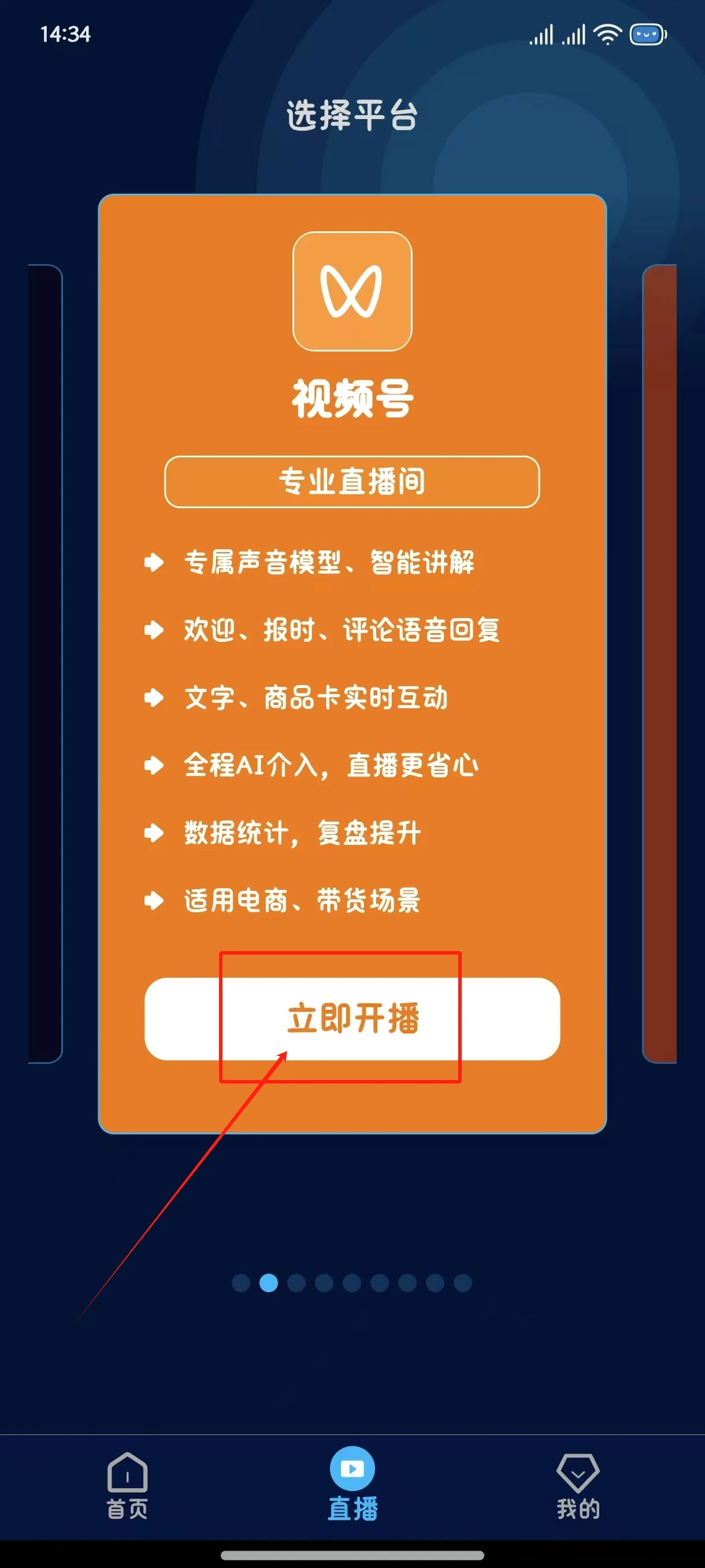
Task: Open the partially visible card on the right
Action: point(659,664)
